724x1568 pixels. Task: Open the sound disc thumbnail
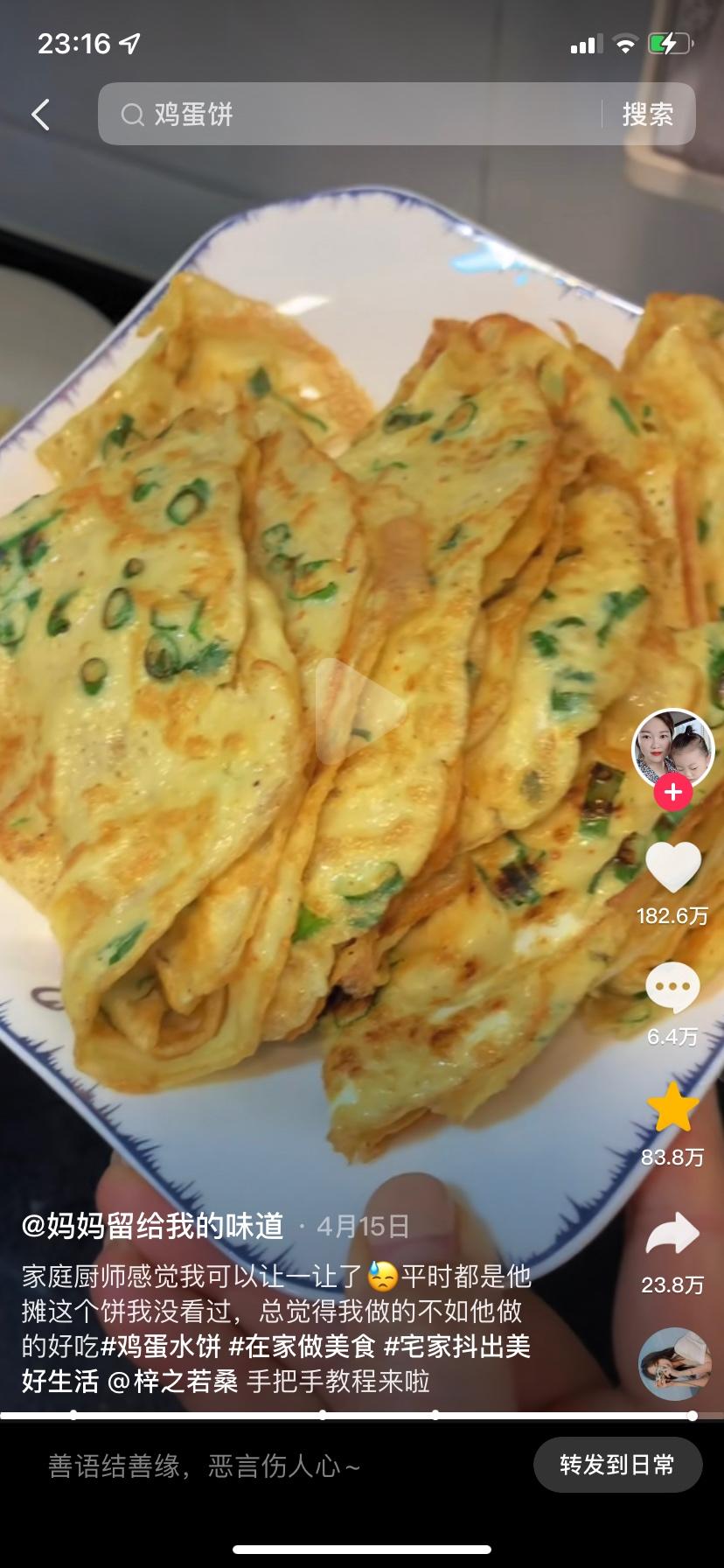click(x=674, y=1364)
